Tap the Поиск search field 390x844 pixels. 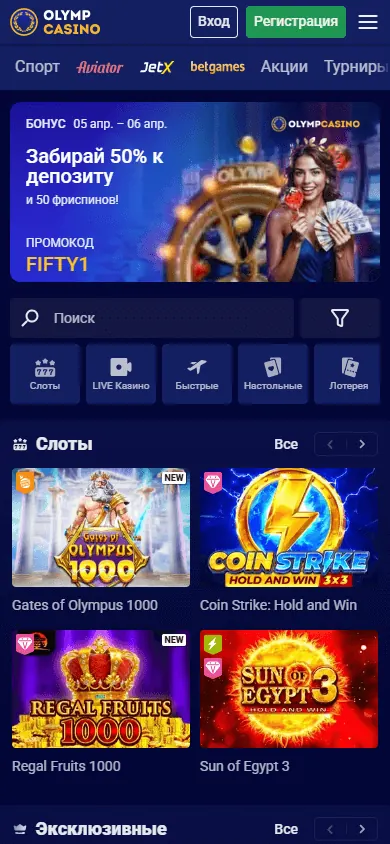[152, 318]
